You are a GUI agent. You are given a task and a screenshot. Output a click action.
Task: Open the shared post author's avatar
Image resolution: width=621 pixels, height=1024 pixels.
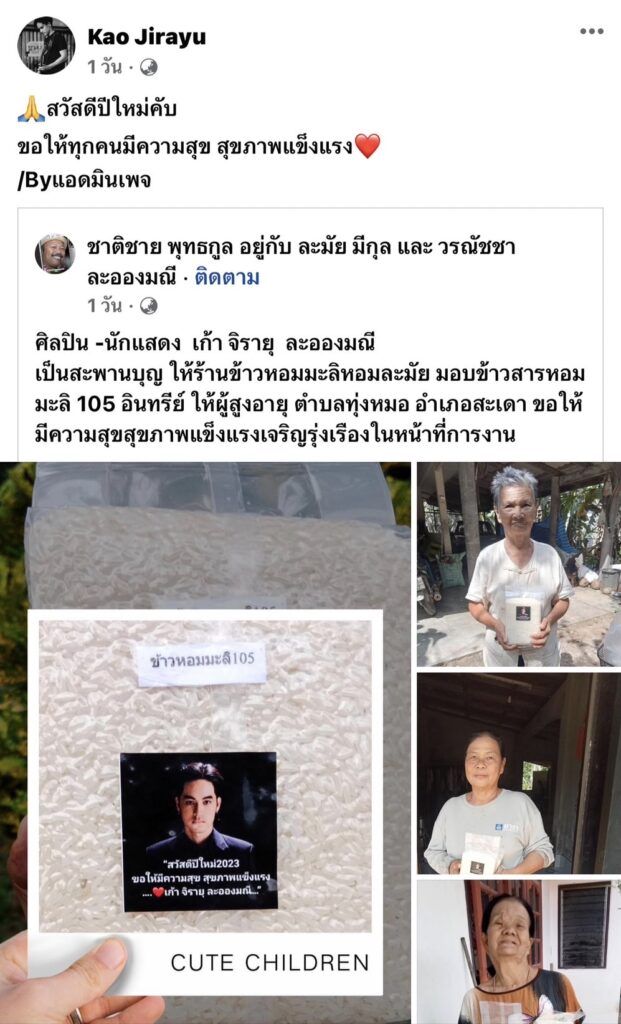pos(55,254)
